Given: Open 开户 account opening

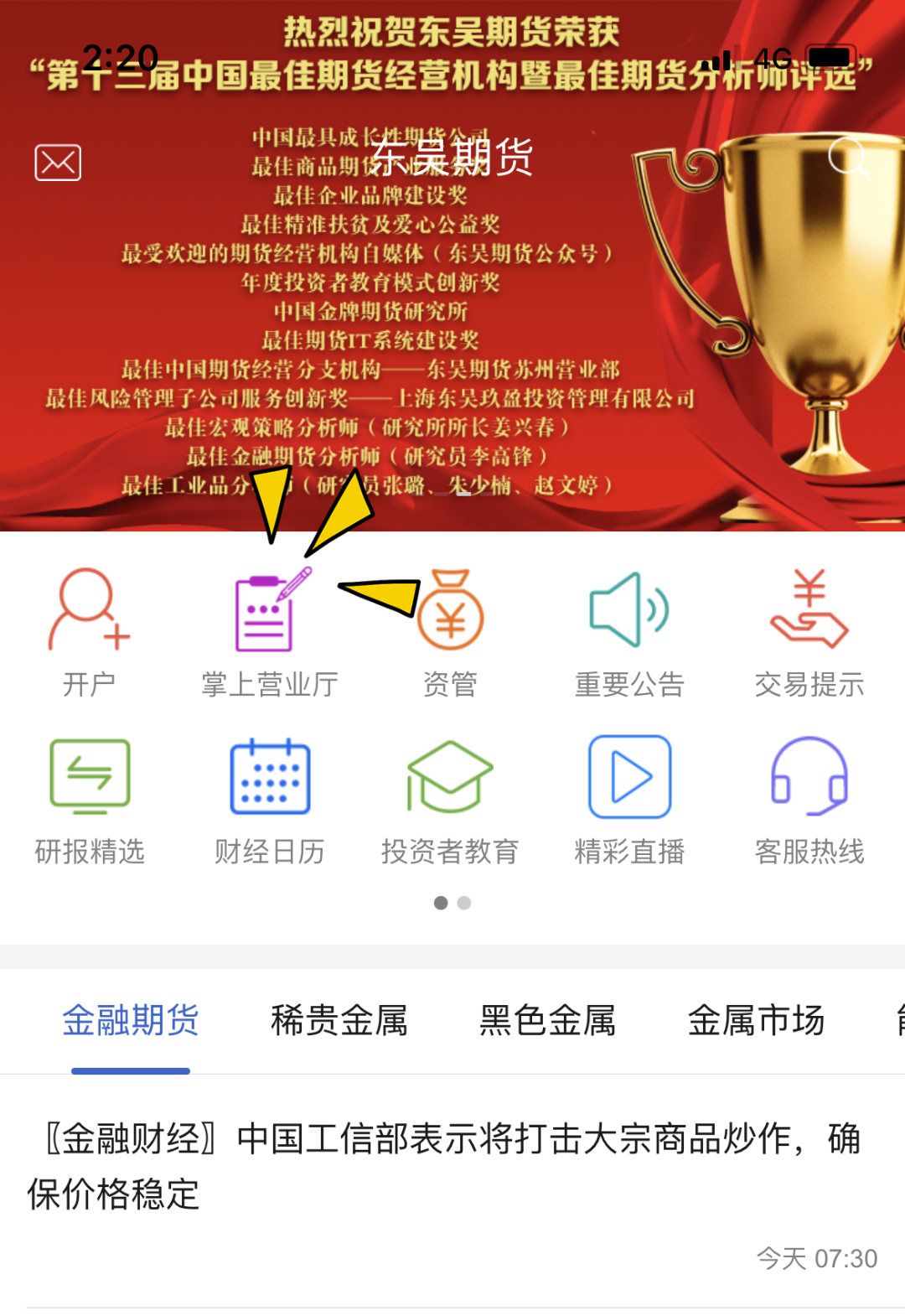Looking at the screenshot, I should pyautogui.click(x=89, y=632).
